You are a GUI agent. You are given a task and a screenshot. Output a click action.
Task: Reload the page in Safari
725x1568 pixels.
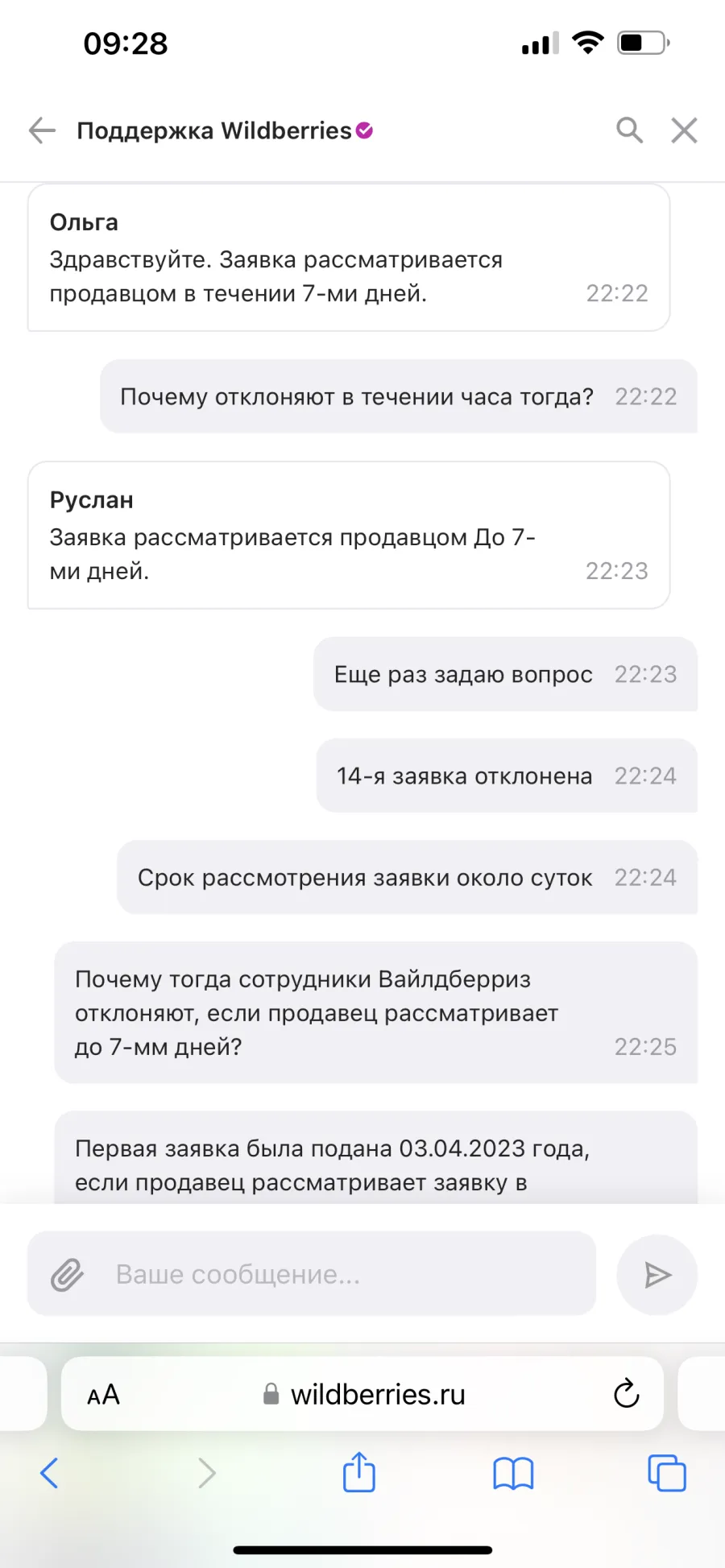(626, 1393)
